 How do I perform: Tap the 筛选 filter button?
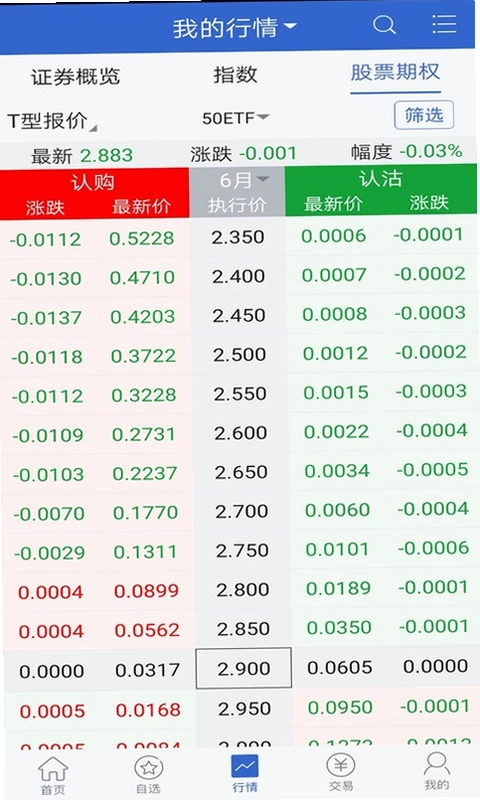pos(424,115)
